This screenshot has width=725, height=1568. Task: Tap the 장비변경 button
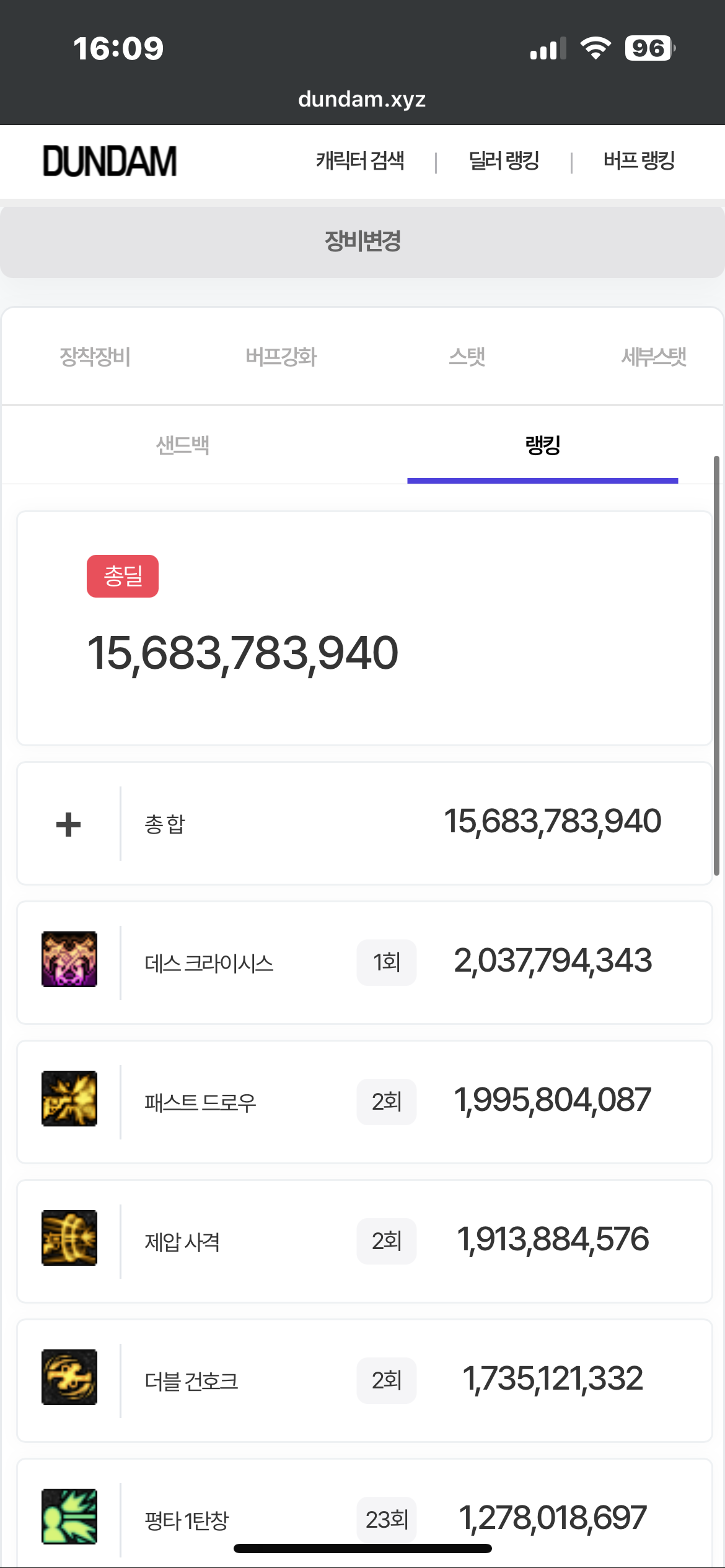tap(362, 242)
